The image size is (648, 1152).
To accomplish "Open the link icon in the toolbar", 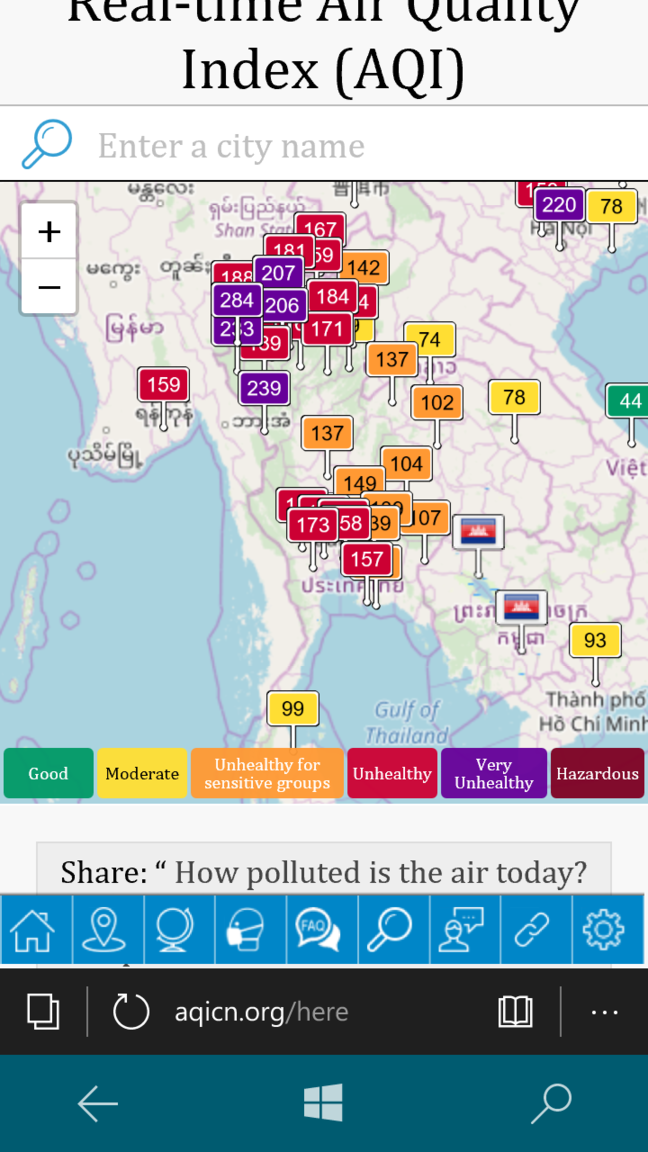I will click(x=535, y=930).
